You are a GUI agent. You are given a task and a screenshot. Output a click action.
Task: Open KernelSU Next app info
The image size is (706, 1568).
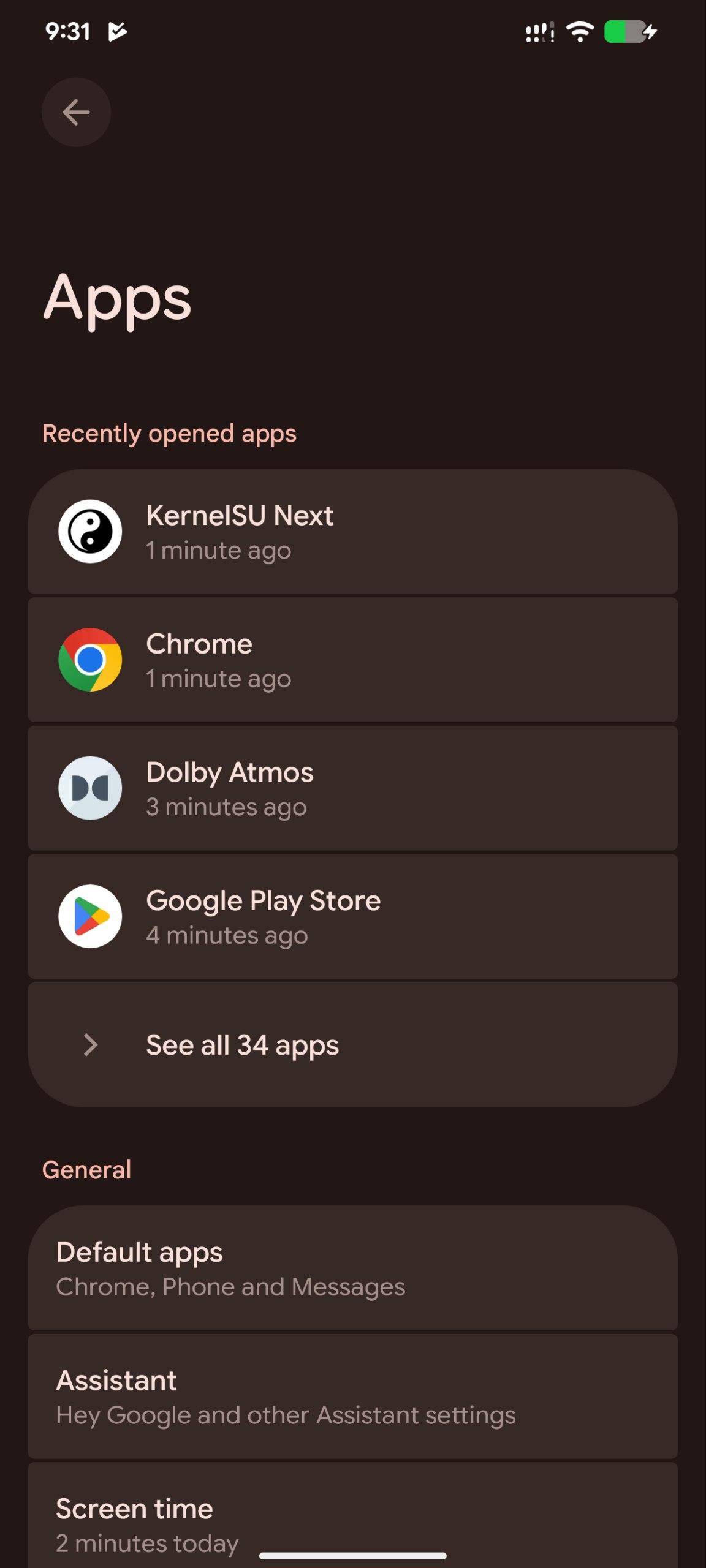coord(352,532)
